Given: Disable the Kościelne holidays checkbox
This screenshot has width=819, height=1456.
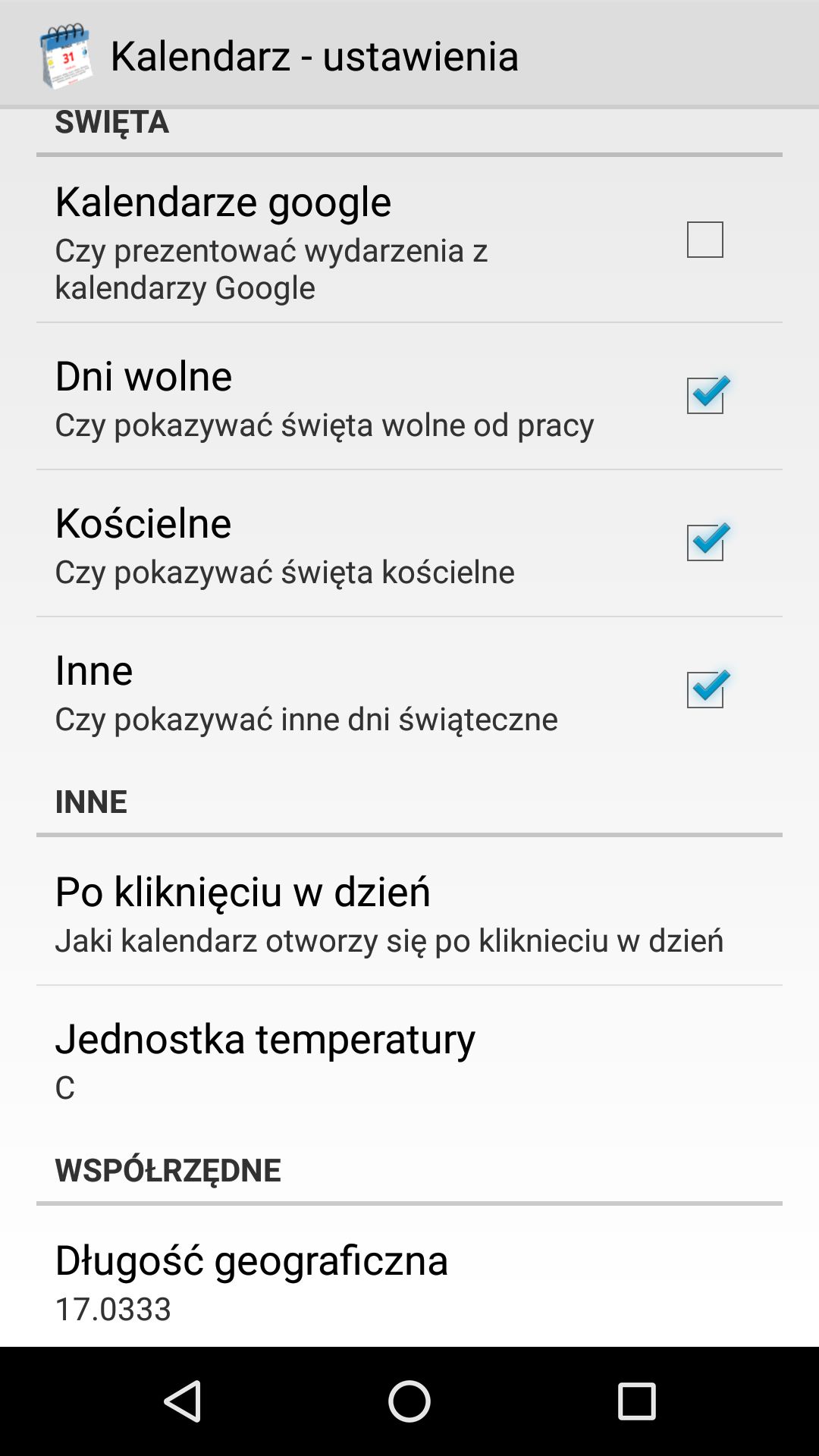Looking at the screenshot, I should [x=706, y=542].
